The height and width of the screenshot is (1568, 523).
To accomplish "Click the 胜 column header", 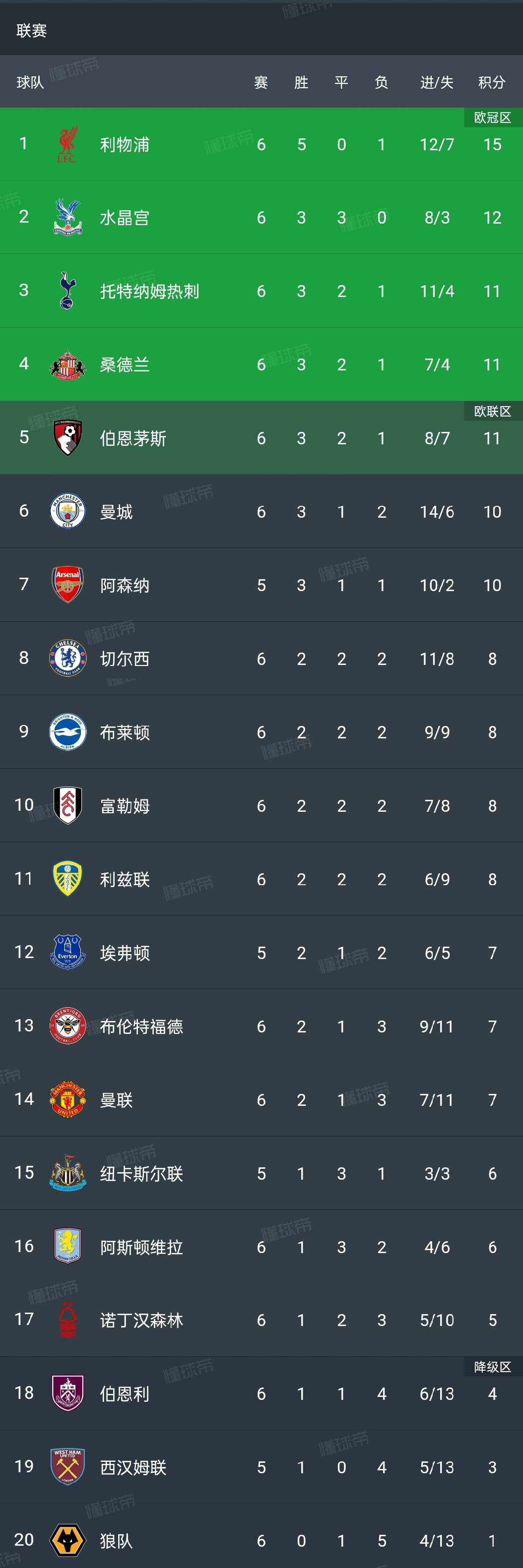I will pos(301,82).
